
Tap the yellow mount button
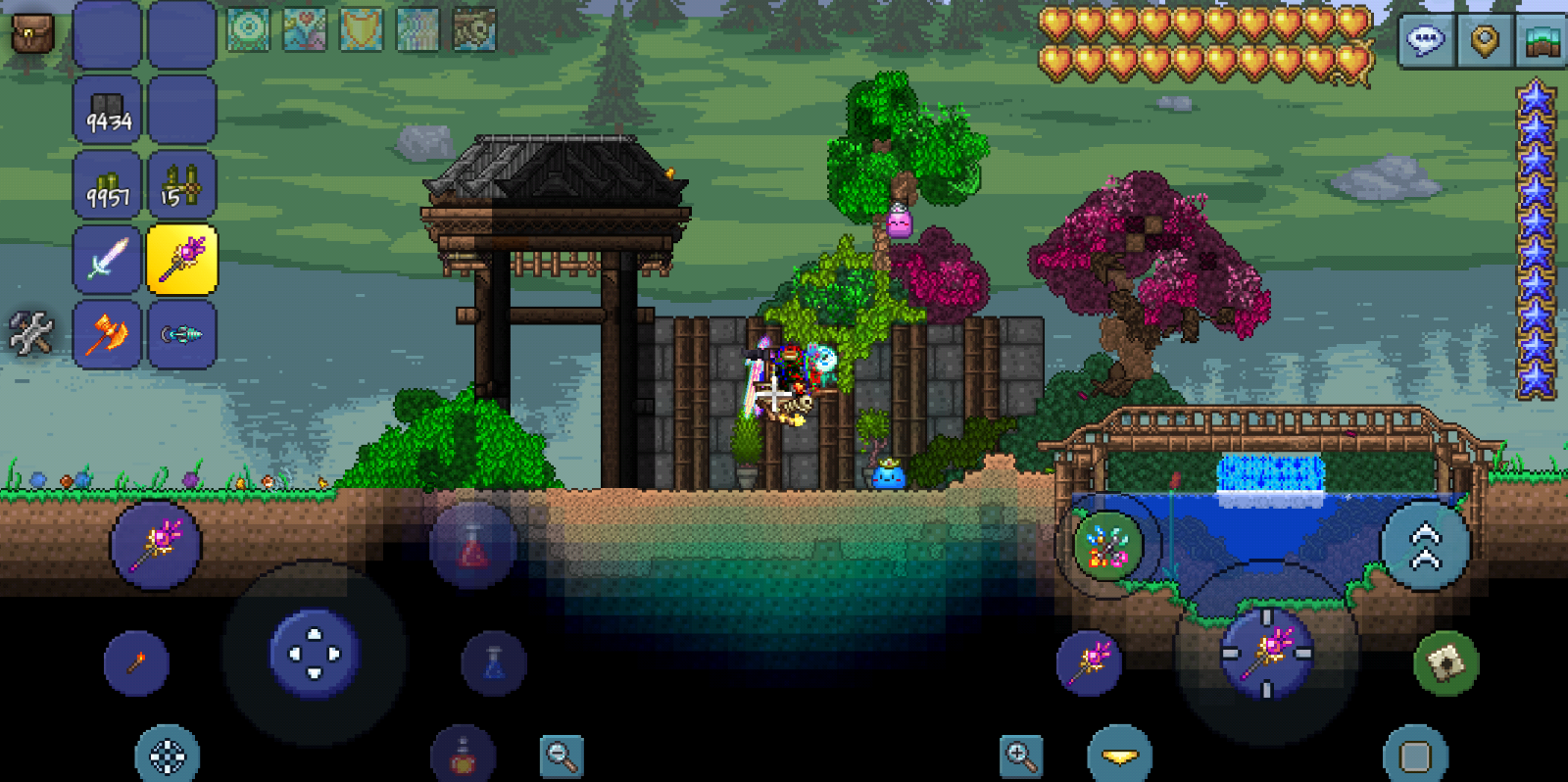pos(1120,756)
